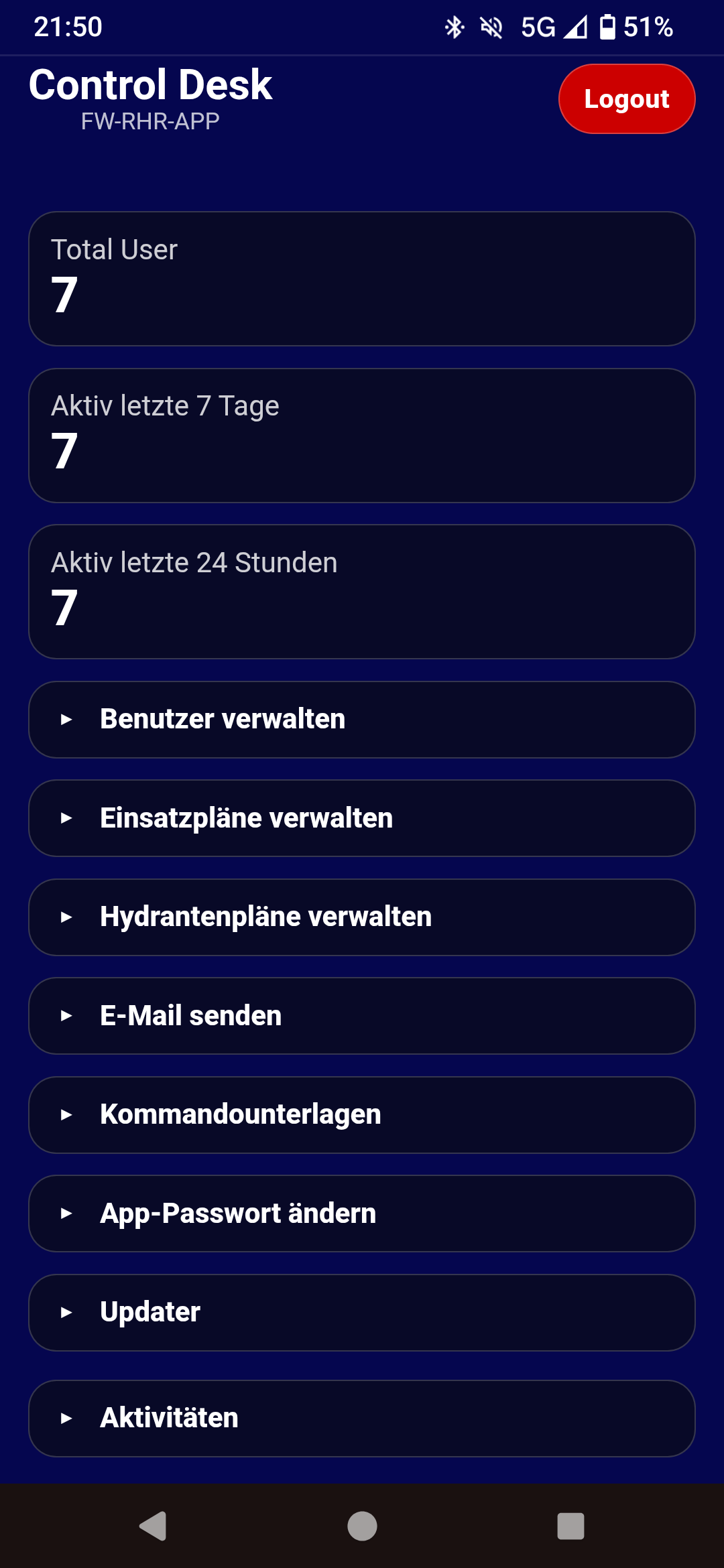Tap the muted volume icon in status bar
The height and width of the screenshot is (1568, 724).
click(x=492, y=27)
